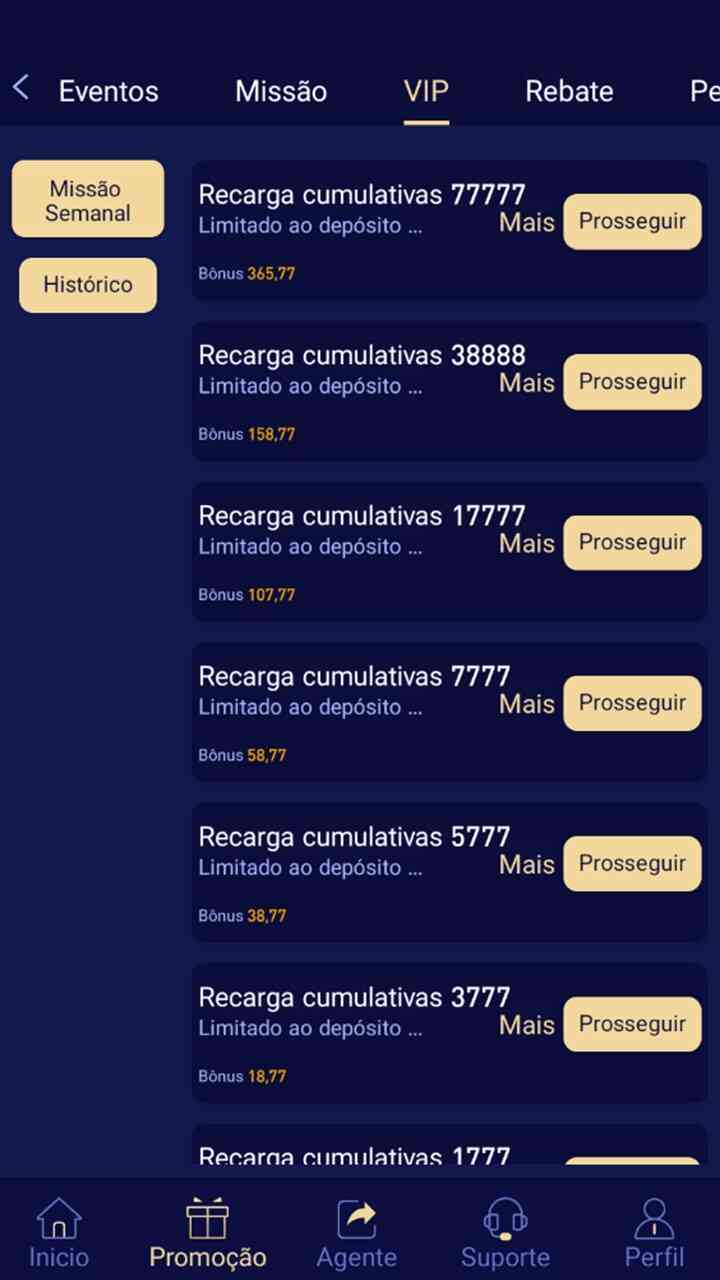The height and width of the screenshot is (1280, 720).
Task: Tap Prosseguir for Recarga cumulativas 3777
Action: pos(632,1024)
